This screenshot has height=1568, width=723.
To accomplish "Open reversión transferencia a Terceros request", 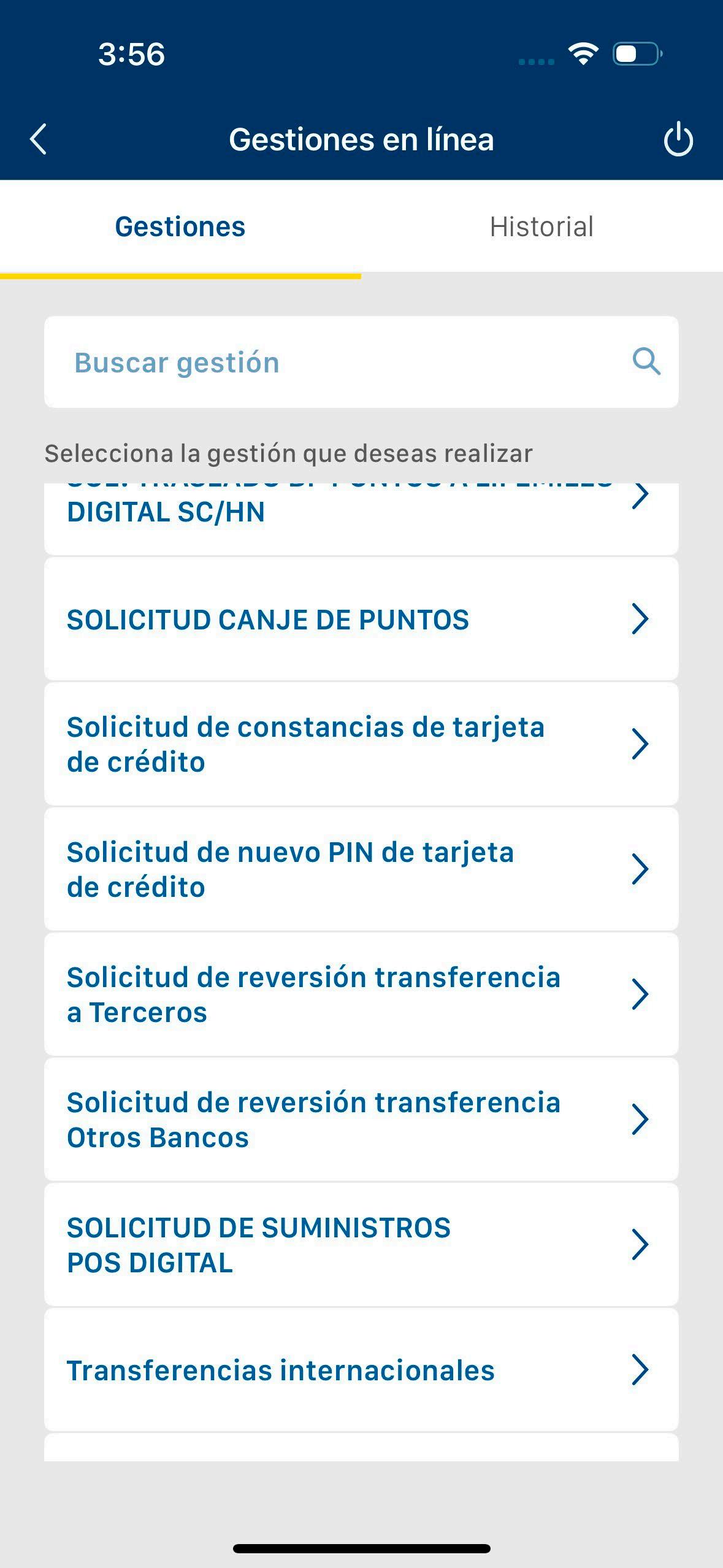I will click(361, 994).
